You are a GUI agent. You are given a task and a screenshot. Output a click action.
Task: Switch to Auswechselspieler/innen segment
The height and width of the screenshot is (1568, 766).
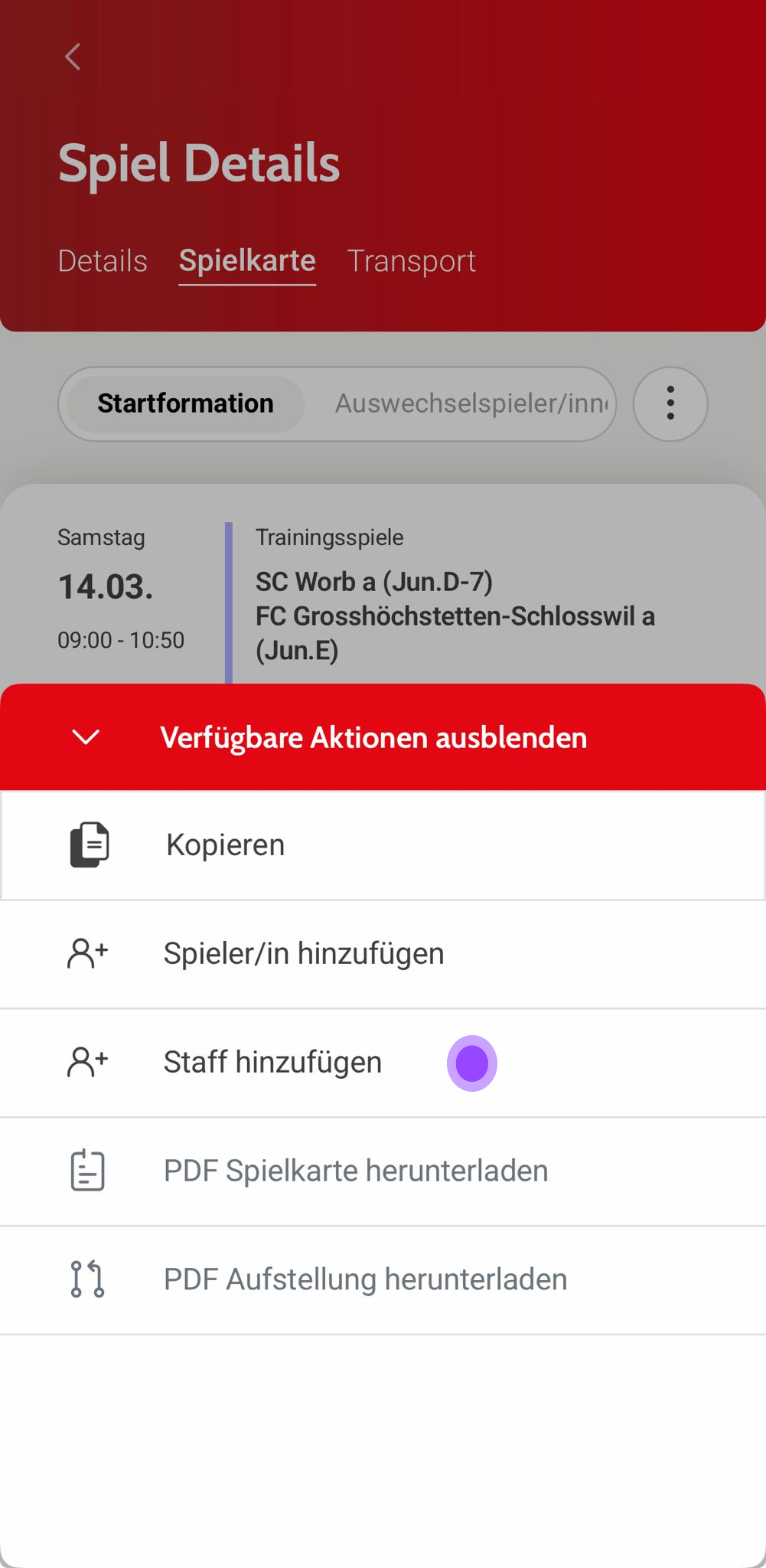[x=471, y=403]
